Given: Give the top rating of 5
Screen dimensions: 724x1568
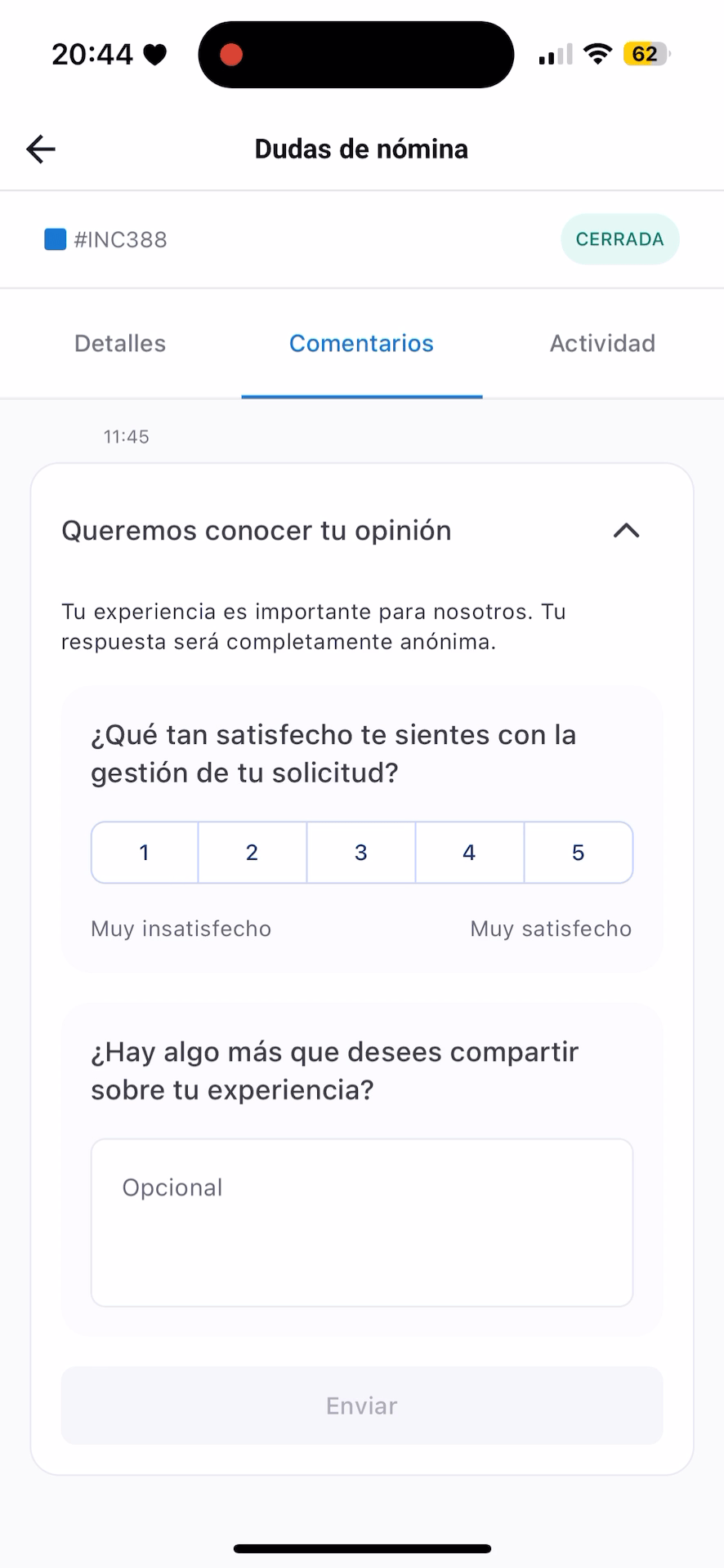Looking at the screenshot, I should pyautogui.click(x=578, y=853).
